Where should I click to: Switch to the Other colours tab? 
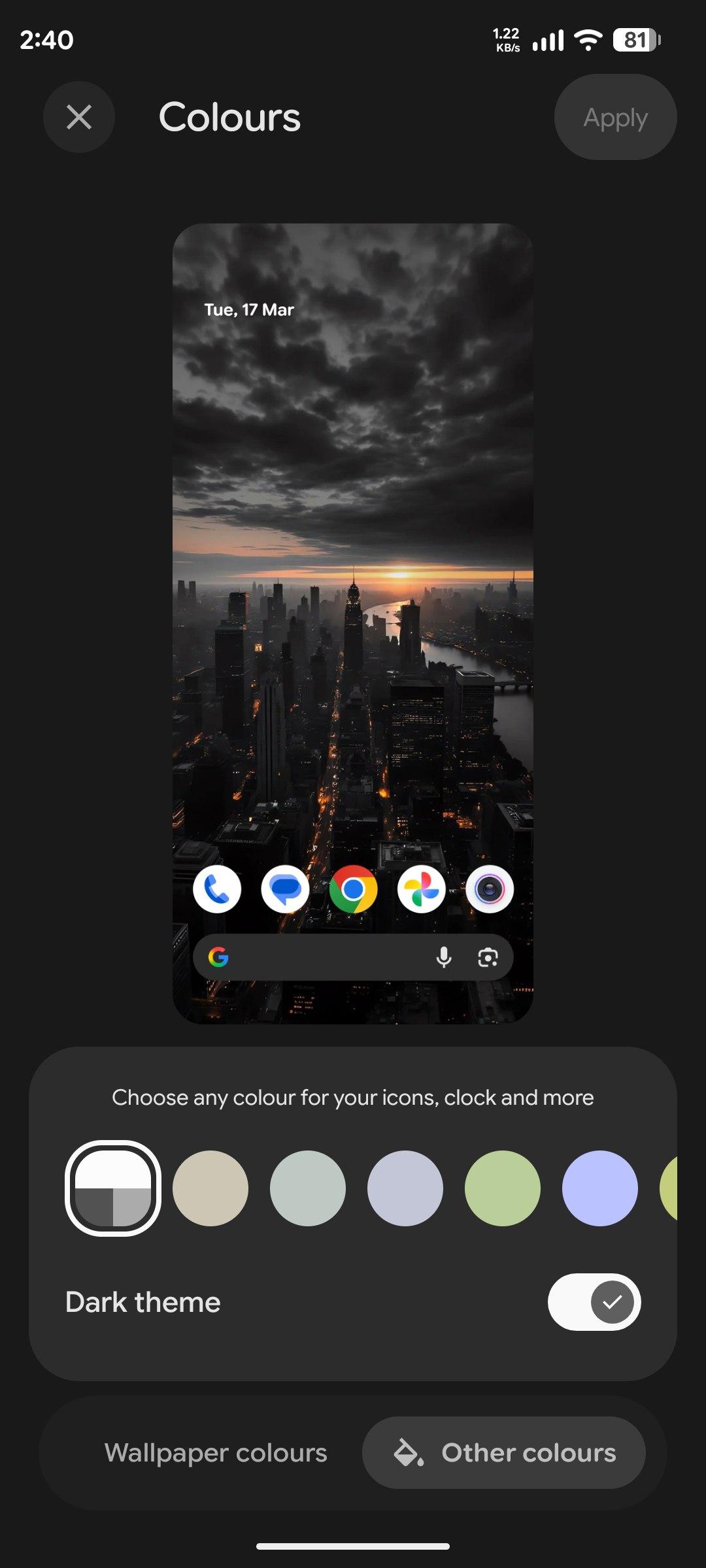tap(504, 1453)
